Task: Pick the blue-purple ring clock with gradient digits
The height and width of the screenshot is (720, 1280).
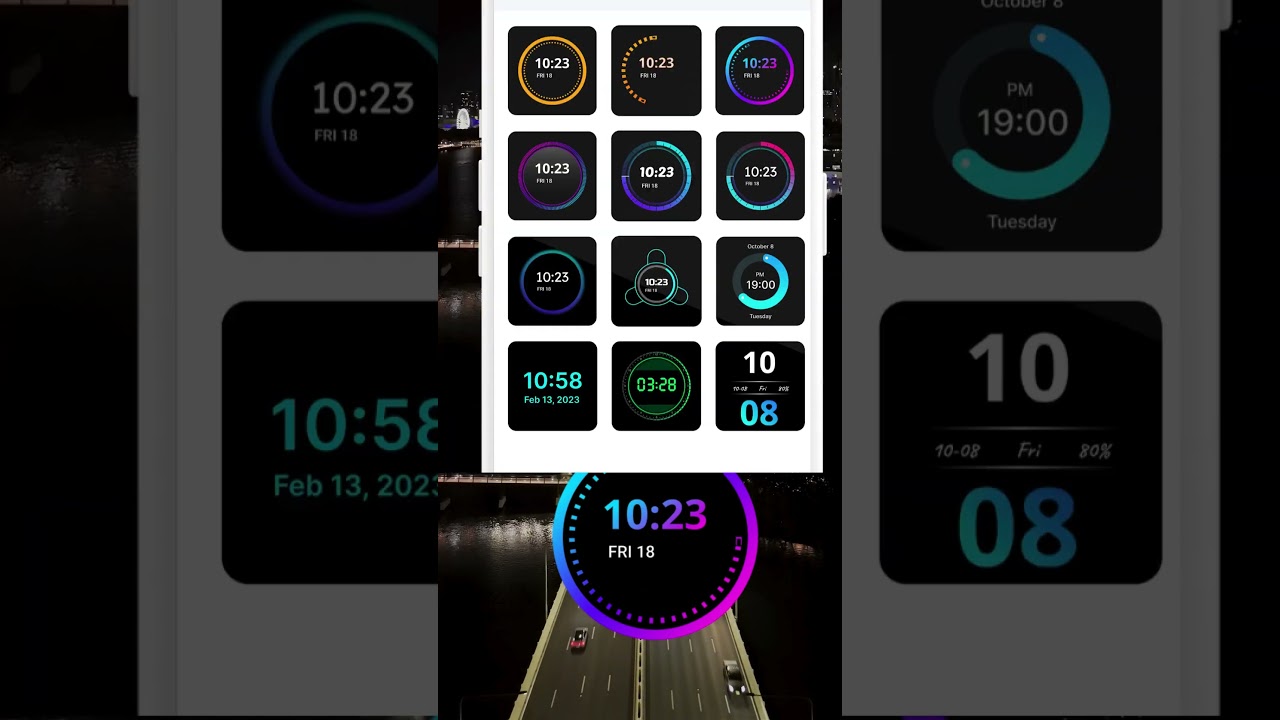Action: (x=760, y=71)
